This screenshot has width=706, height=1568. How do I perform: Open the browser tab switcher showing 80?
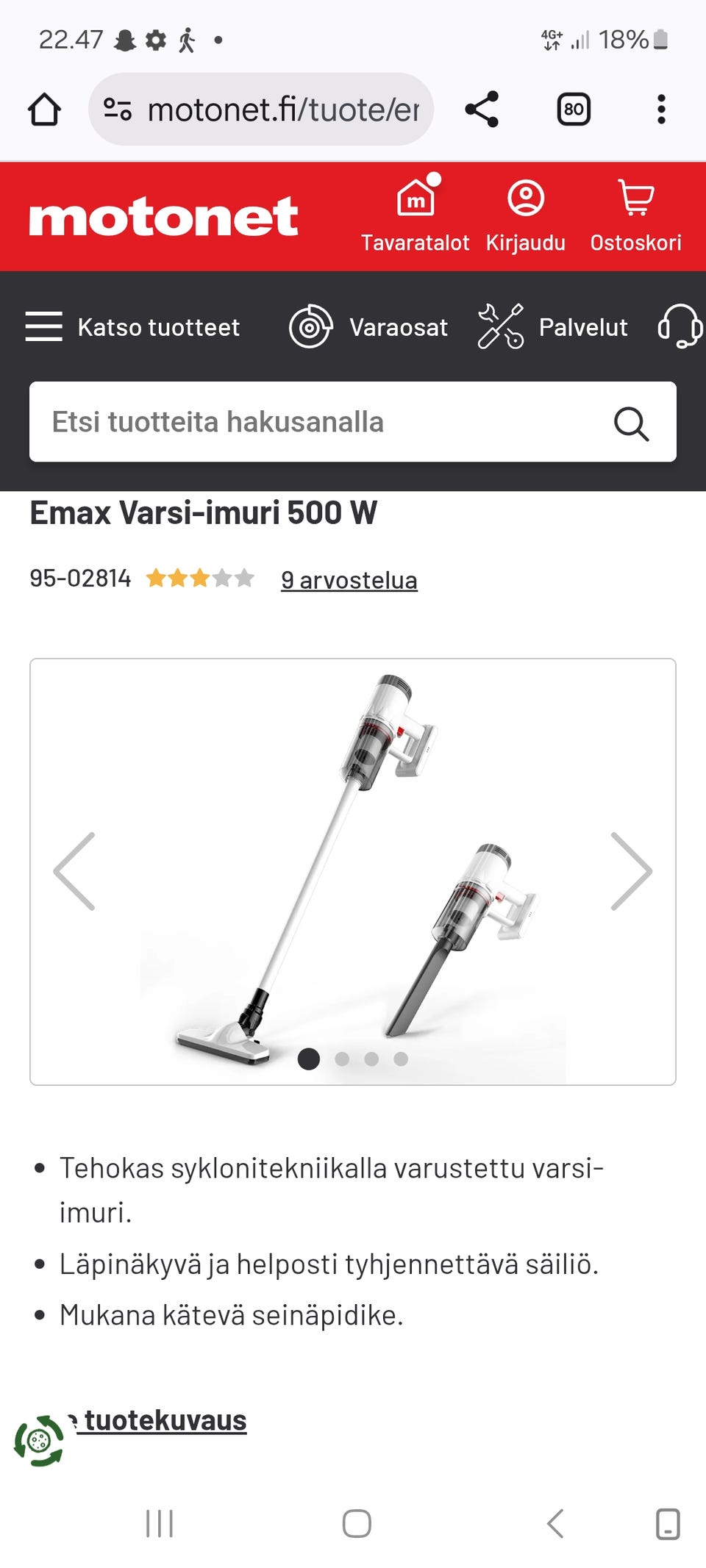[x=574, y=110]
